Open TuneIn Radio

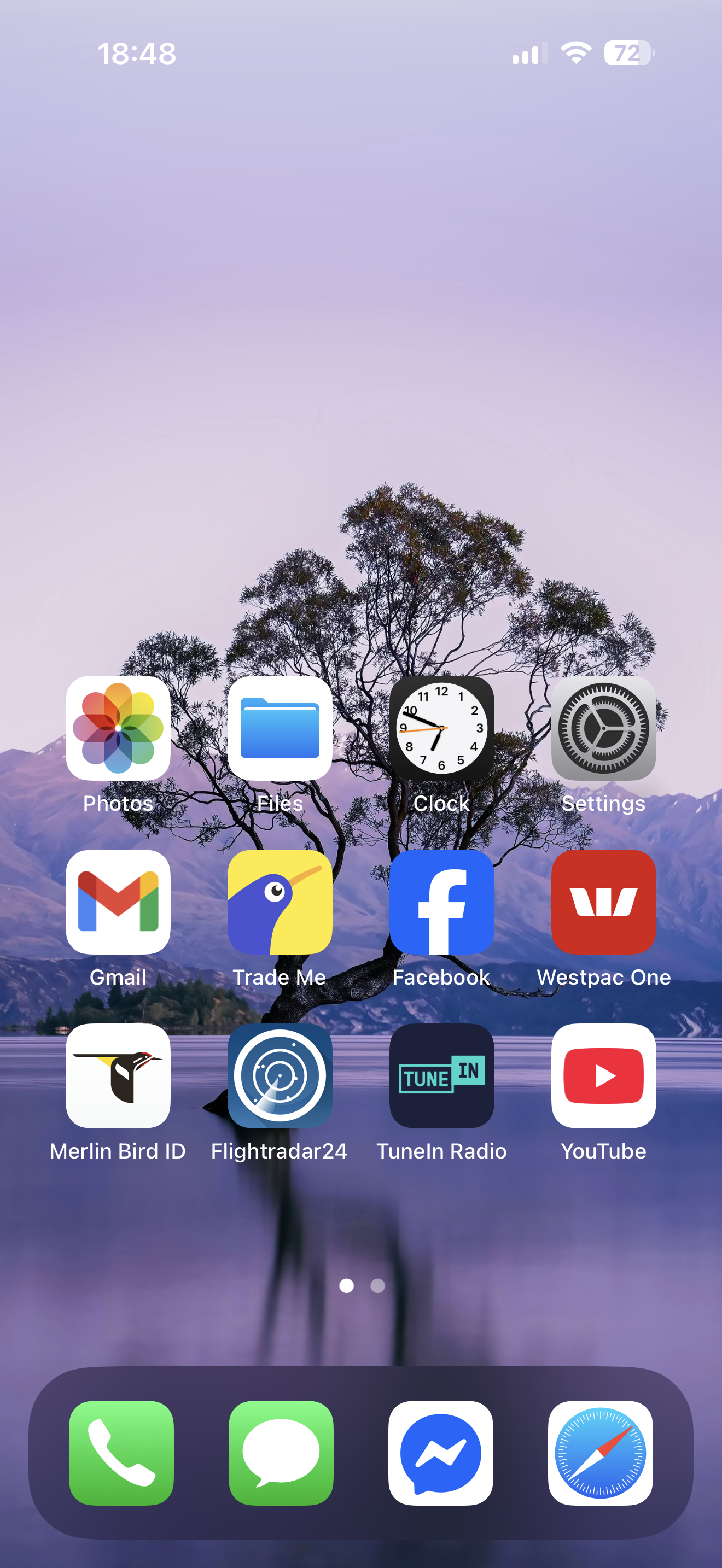(x=441, y=1075)
